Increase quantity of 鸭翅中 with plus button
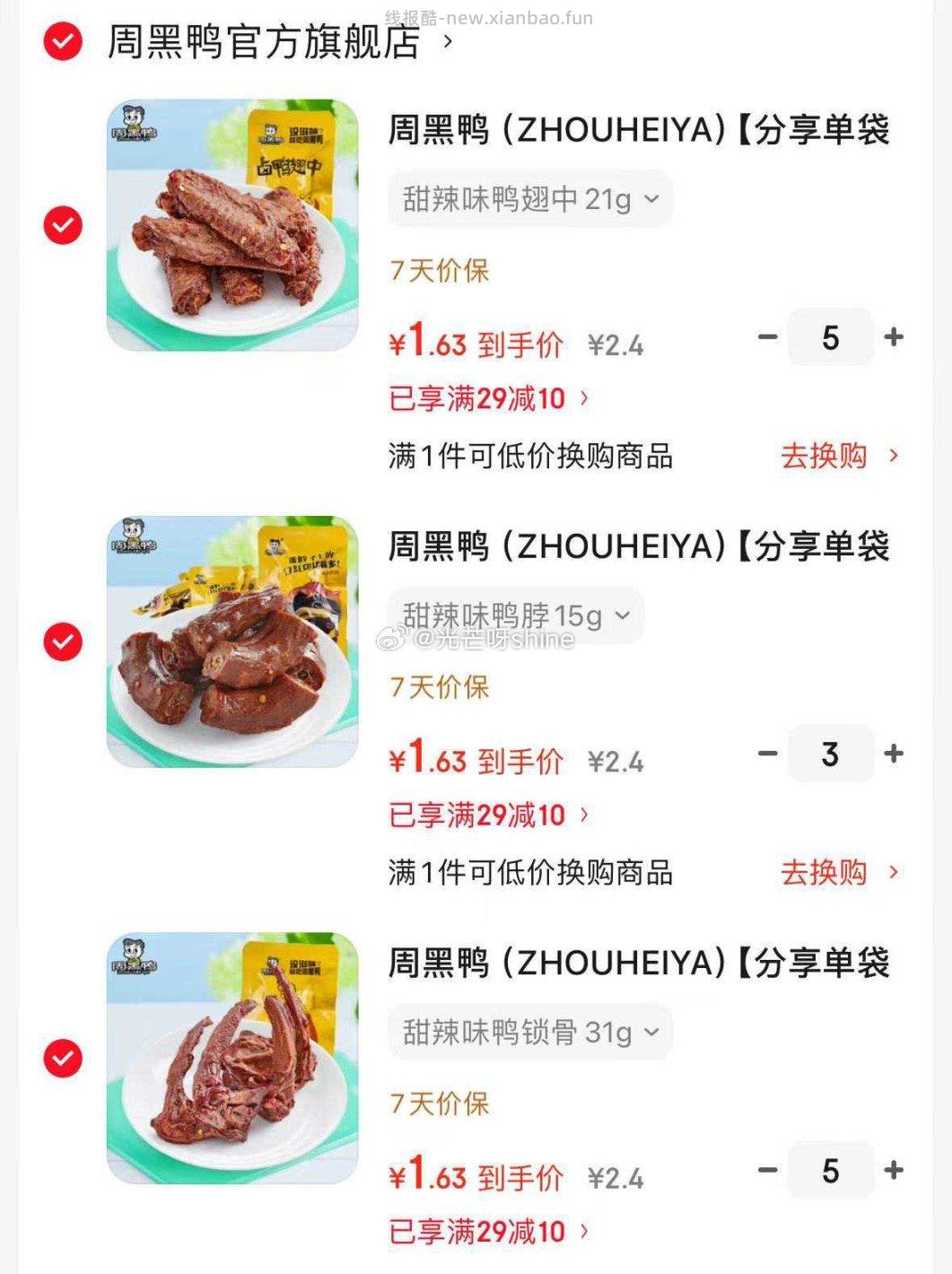This screenshot has width=952, height=1274. point(893,336)
